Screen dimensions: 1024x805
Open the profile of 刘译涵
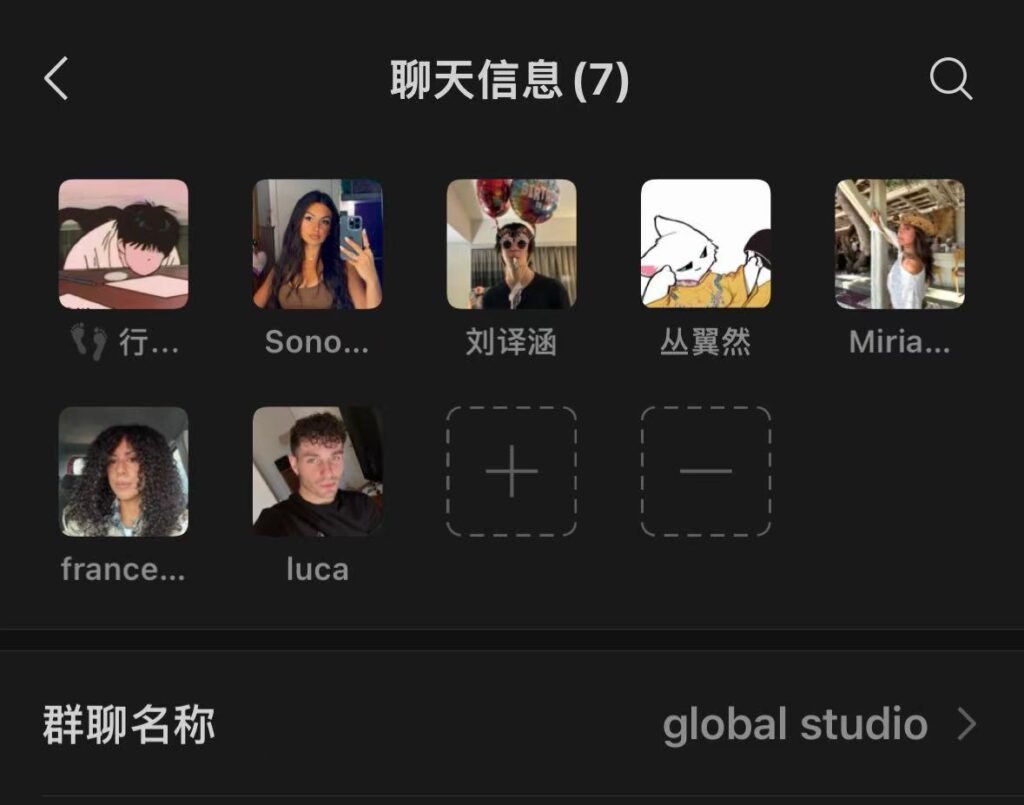tap(511, 244)
